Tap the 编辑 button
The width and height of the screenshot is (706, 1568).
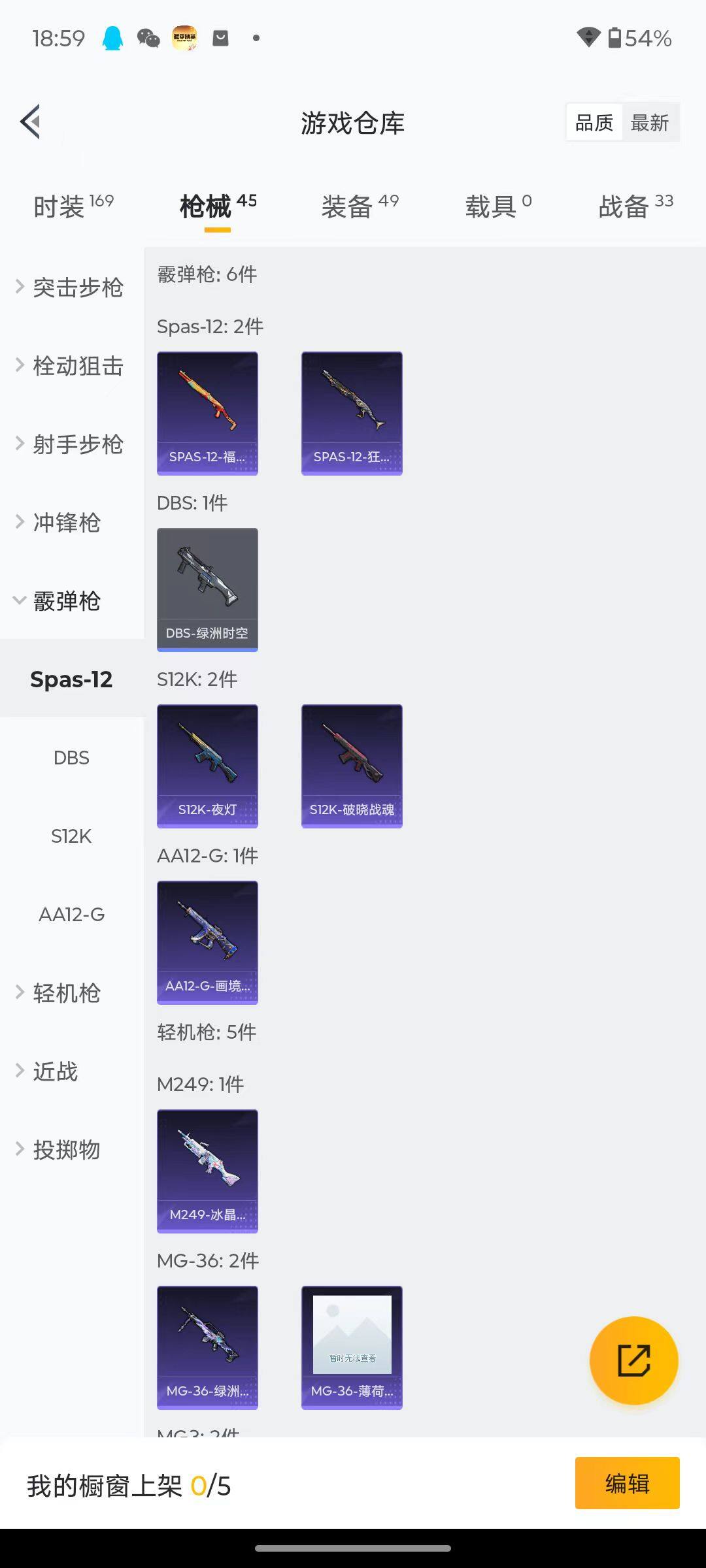coord(627,1483)
